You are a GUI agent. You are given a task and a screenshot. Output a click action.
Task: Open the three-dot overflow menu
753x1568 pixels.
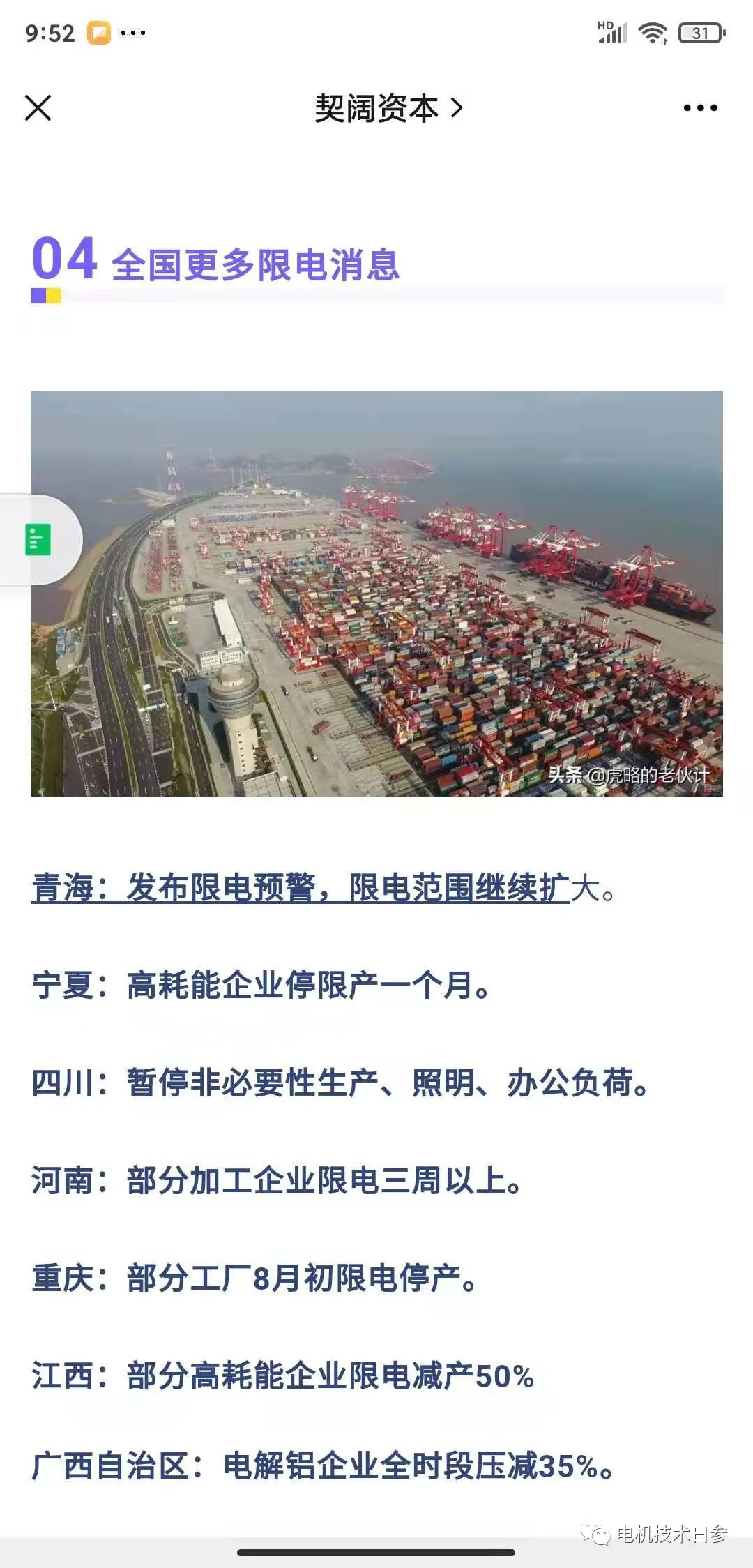pyautogui.click(x=700, y=108)
